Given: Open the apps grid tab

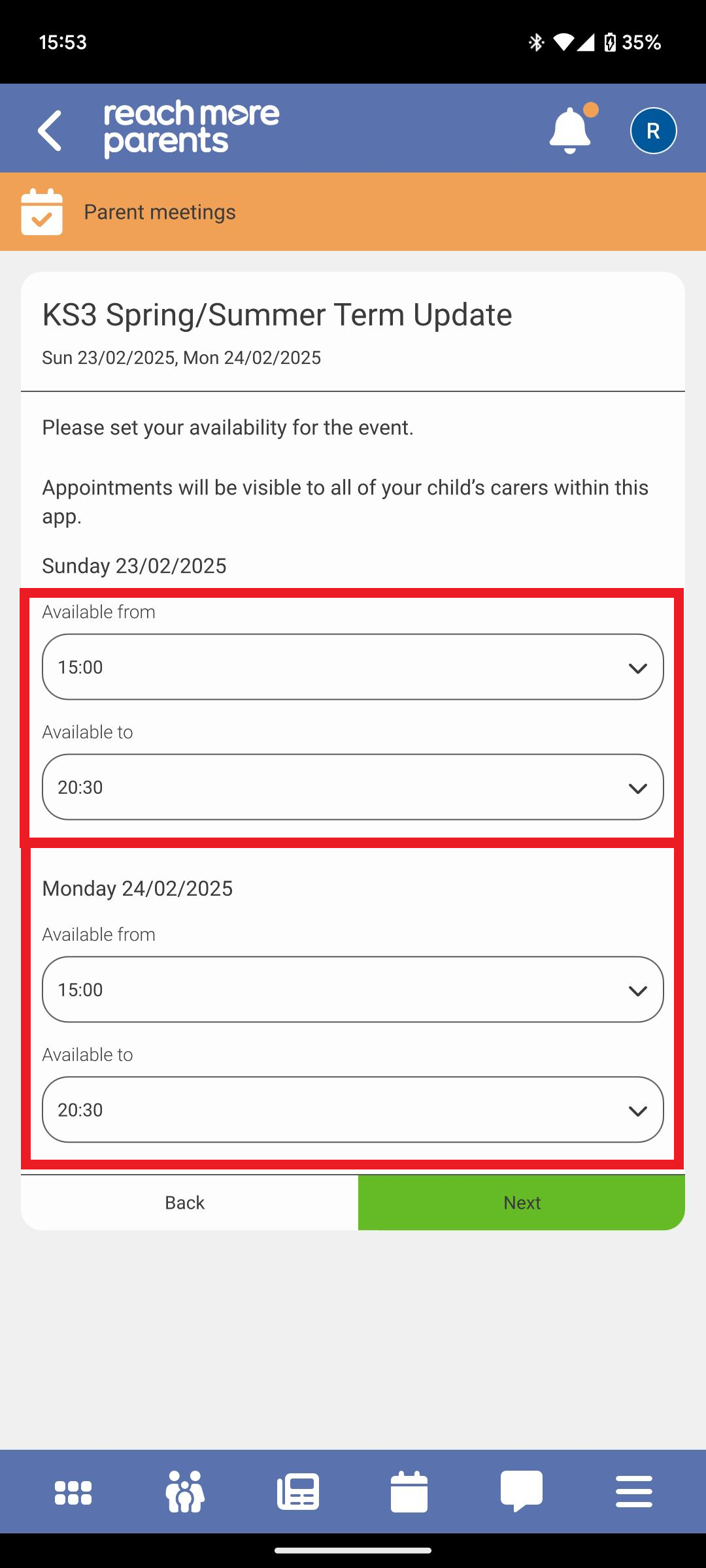Looking at the screenshot, I should coord(73,1492).
